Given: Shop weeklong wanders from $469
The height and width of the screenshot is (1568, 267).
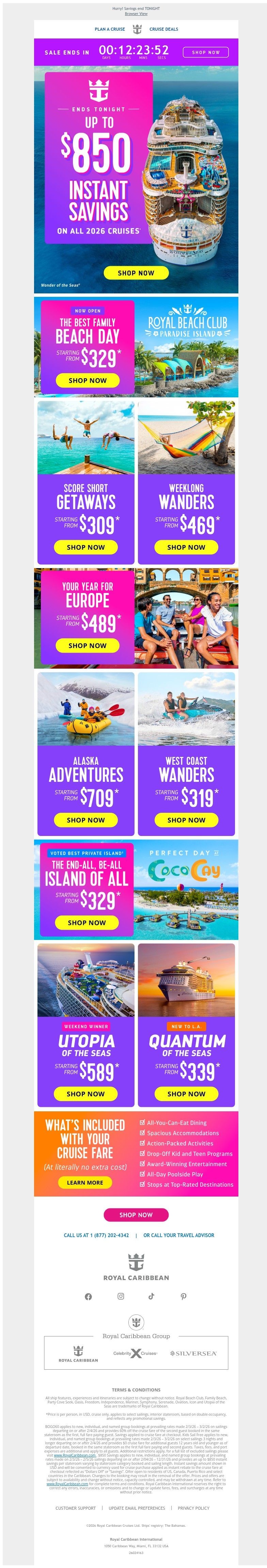Looking at the screenshot, I should pos(186,547).
